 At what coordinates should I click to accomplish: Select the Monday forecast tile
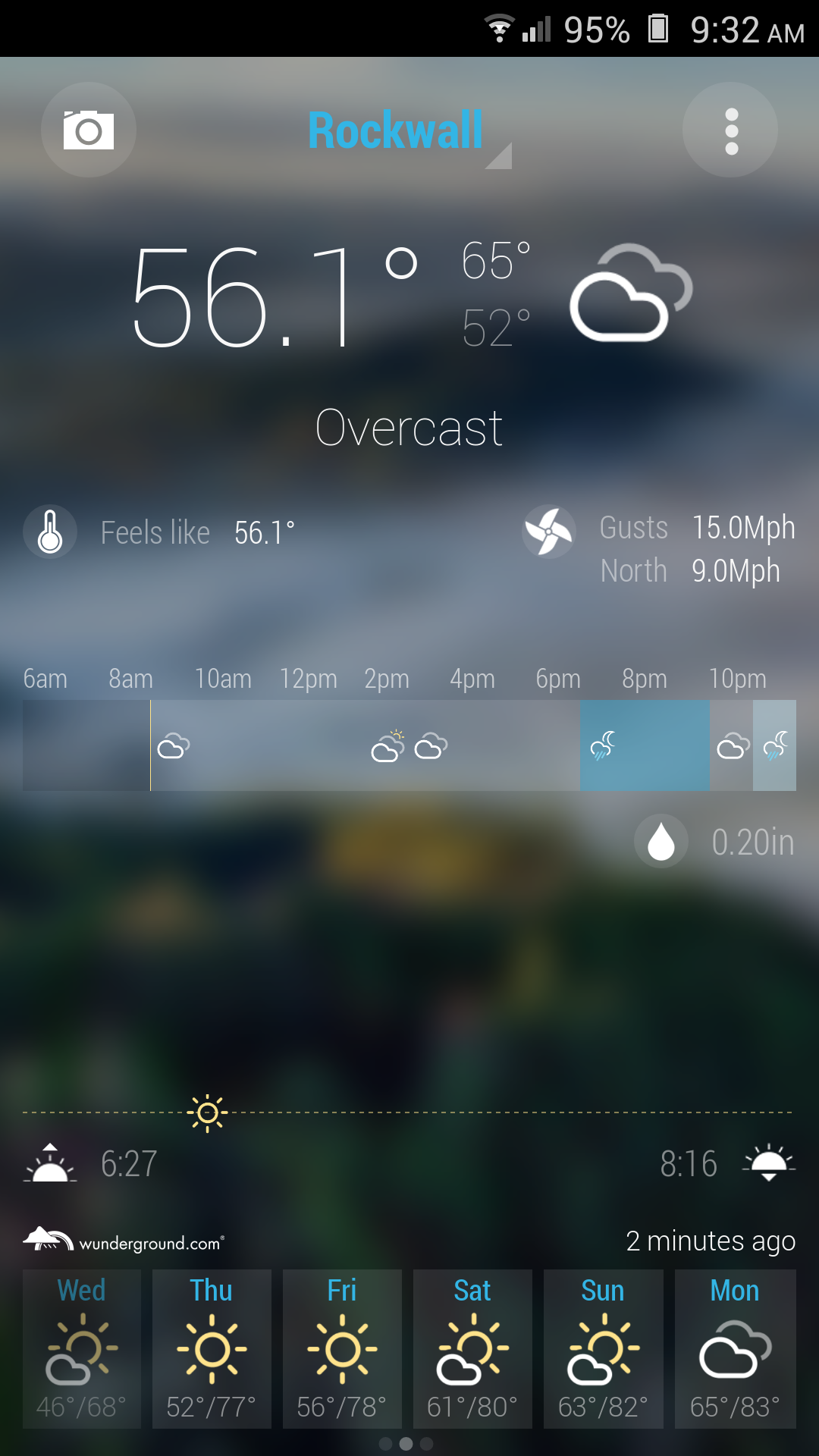tap(734, 1350)
